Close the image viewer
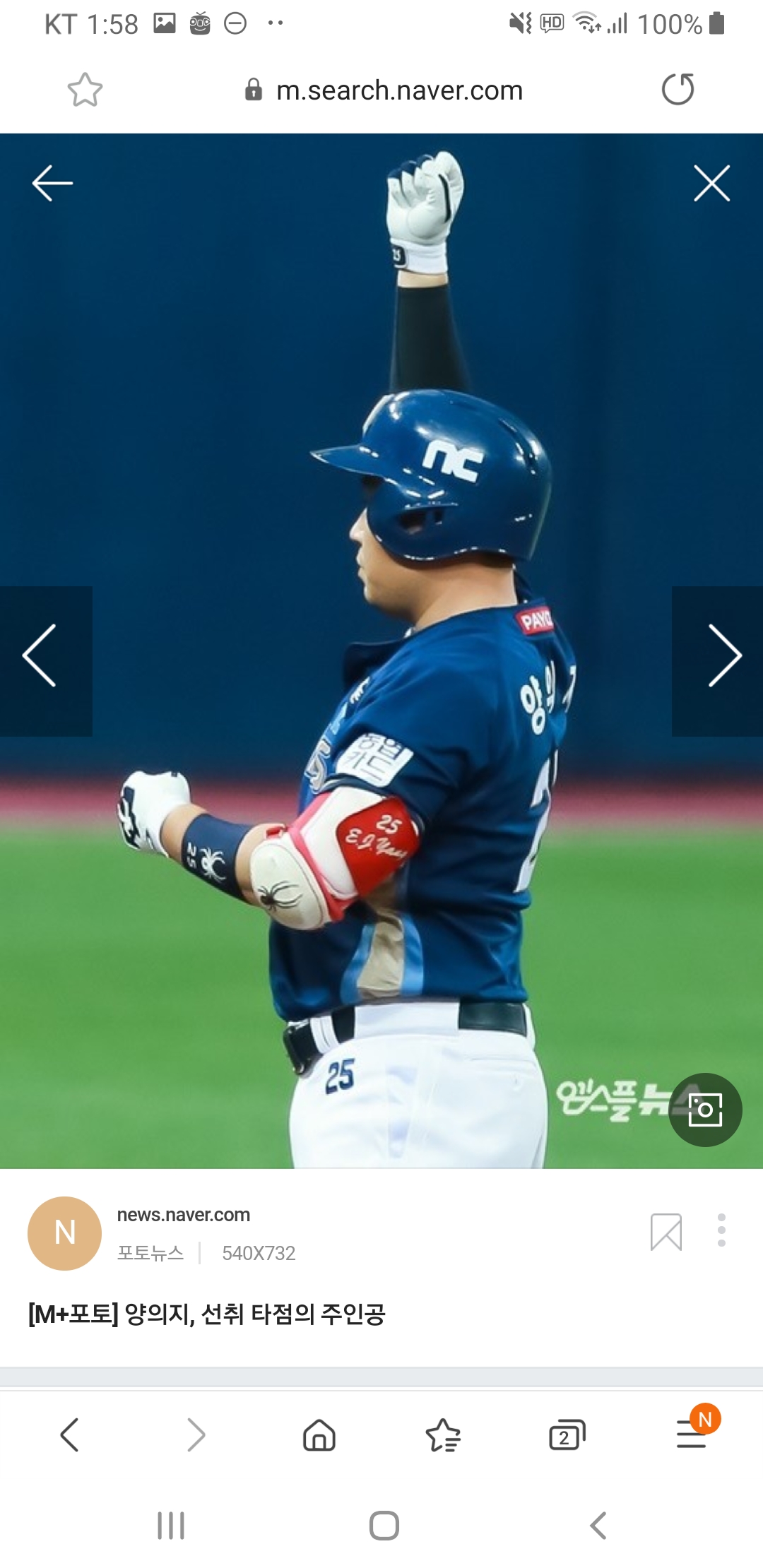The width and height of the screenshot is (763, 1568). coord(711,184)
